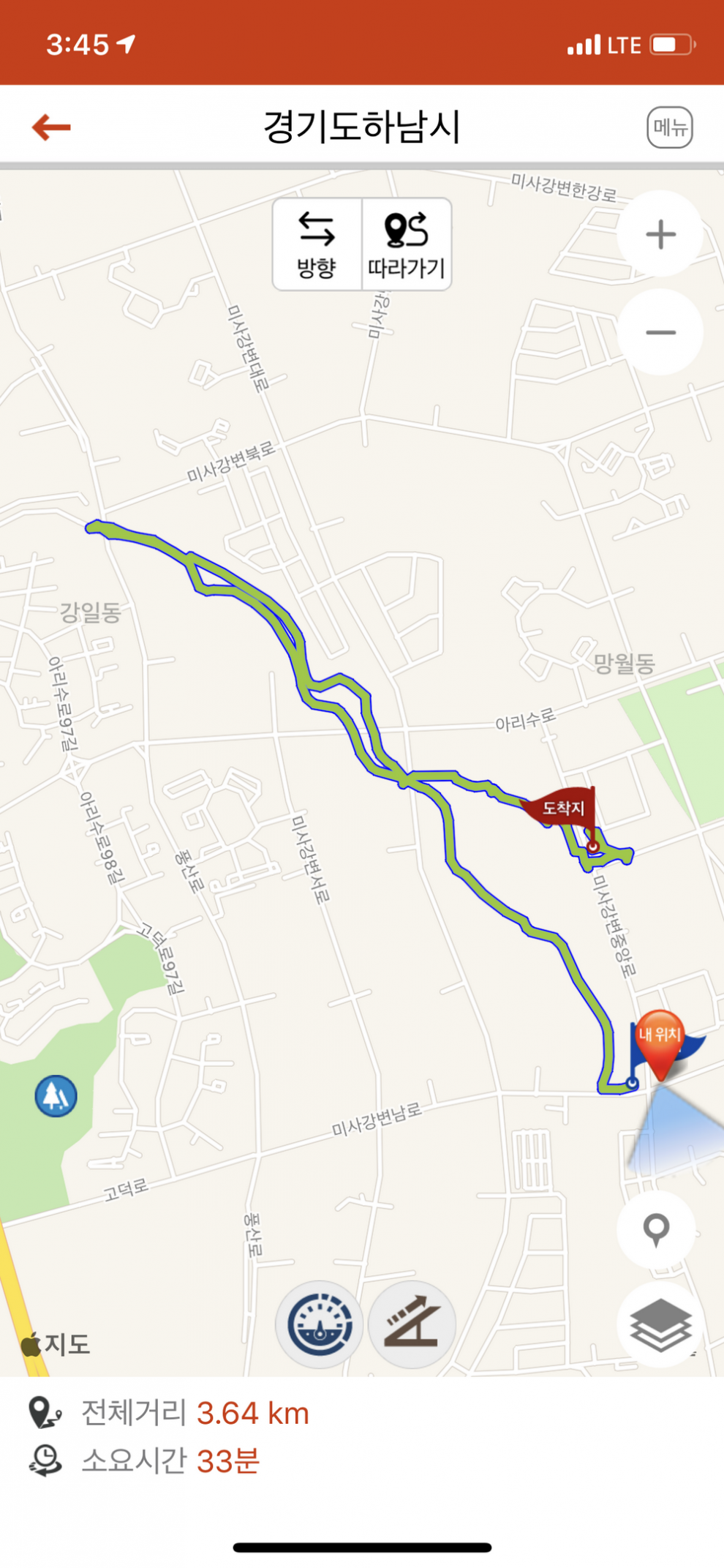This screenshot has width=724, height=1568.
Task: Open the speedometer gauge view
Action: (x=319, y=1324)
